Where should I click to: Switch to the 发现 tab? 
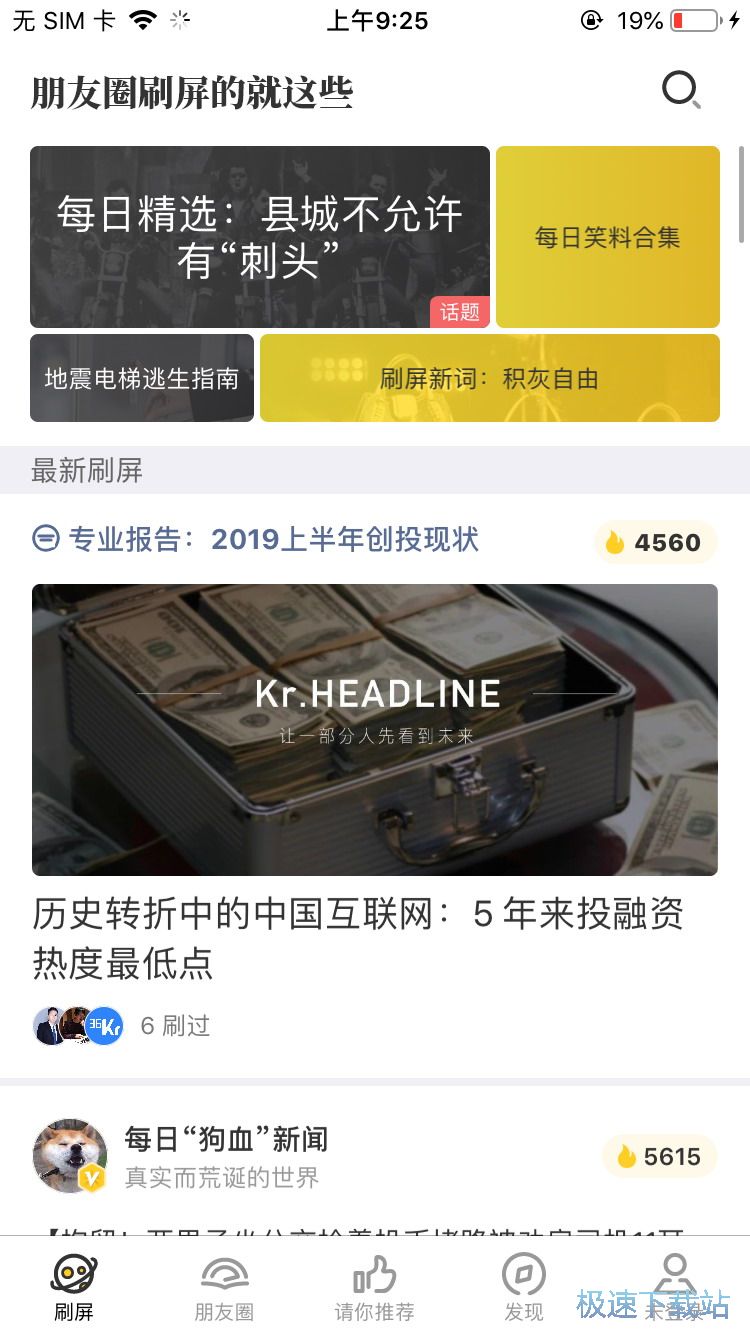pos(524,1288)
